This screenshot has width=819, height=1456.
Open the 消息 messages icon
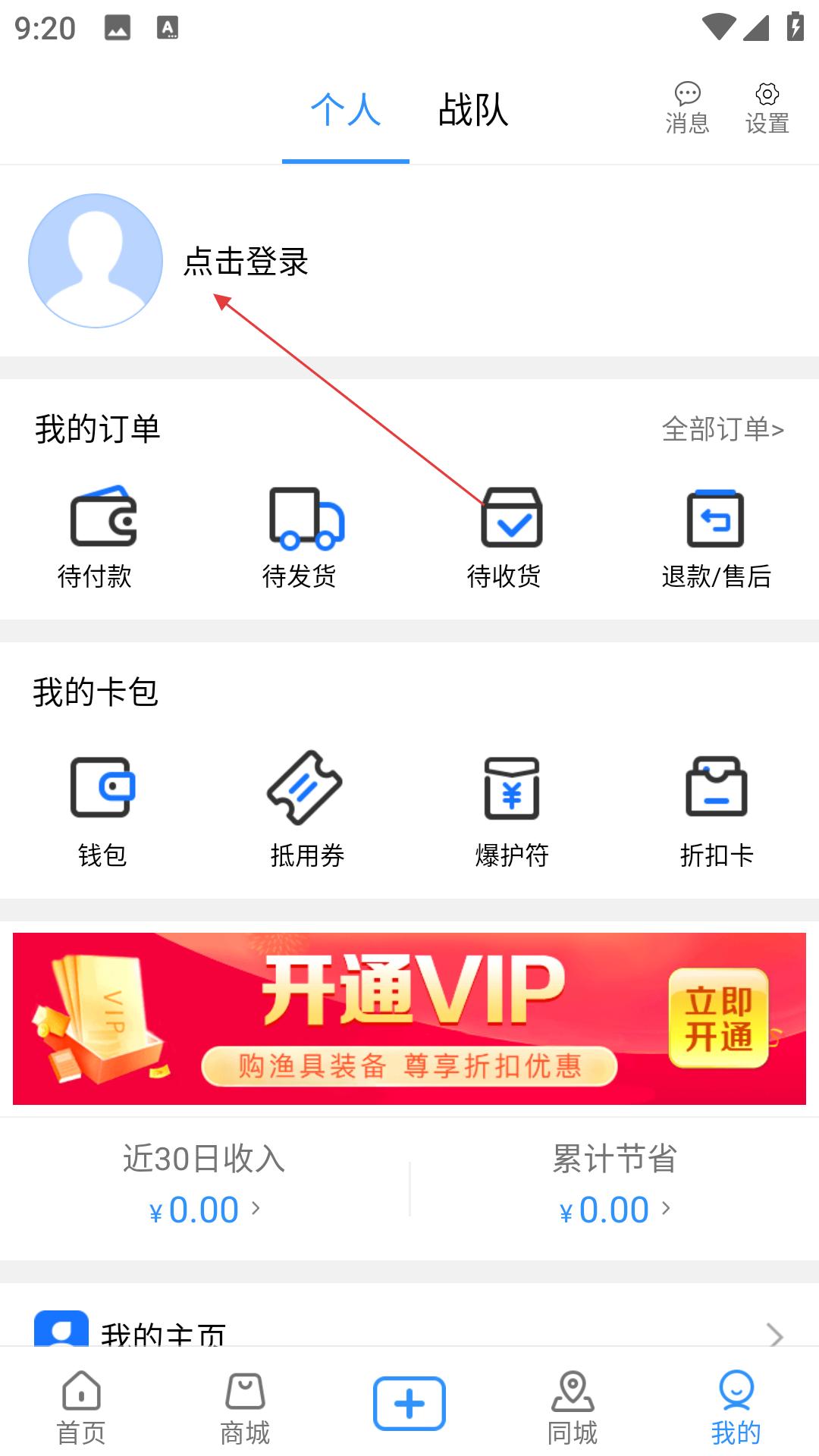(687, 108)
